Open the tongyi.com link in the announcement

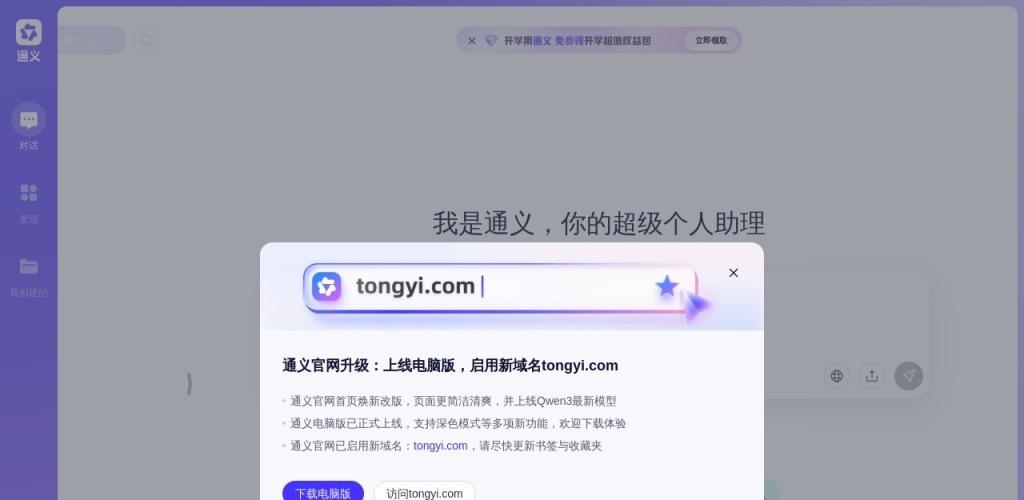(x=440, y=446)
